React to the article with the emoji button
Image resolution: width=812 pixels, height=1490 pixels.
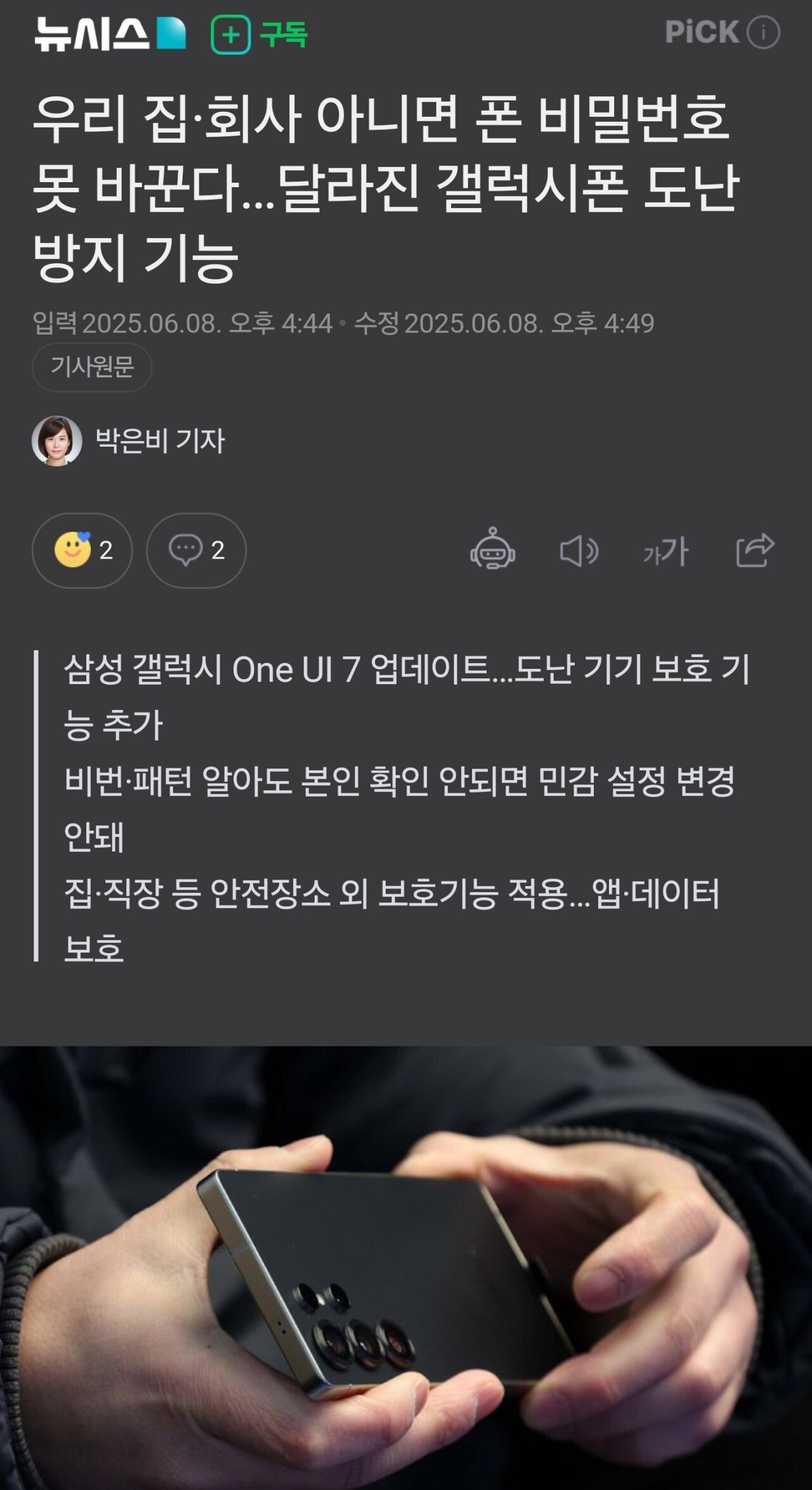[82, 550]
